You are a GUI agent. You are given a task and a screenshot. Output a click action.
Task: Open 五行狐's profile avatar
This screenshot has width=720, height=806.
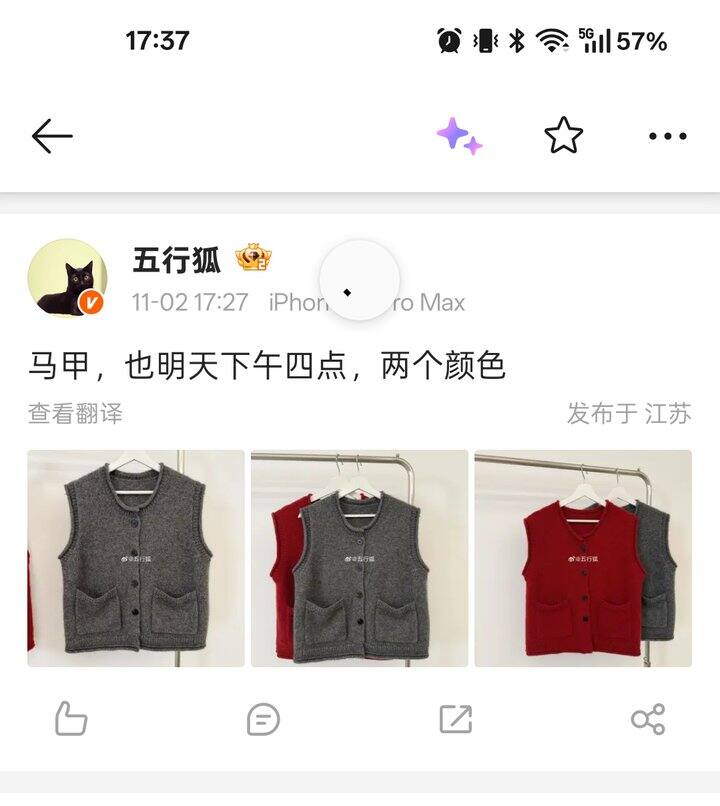click(x=68, y=278)
